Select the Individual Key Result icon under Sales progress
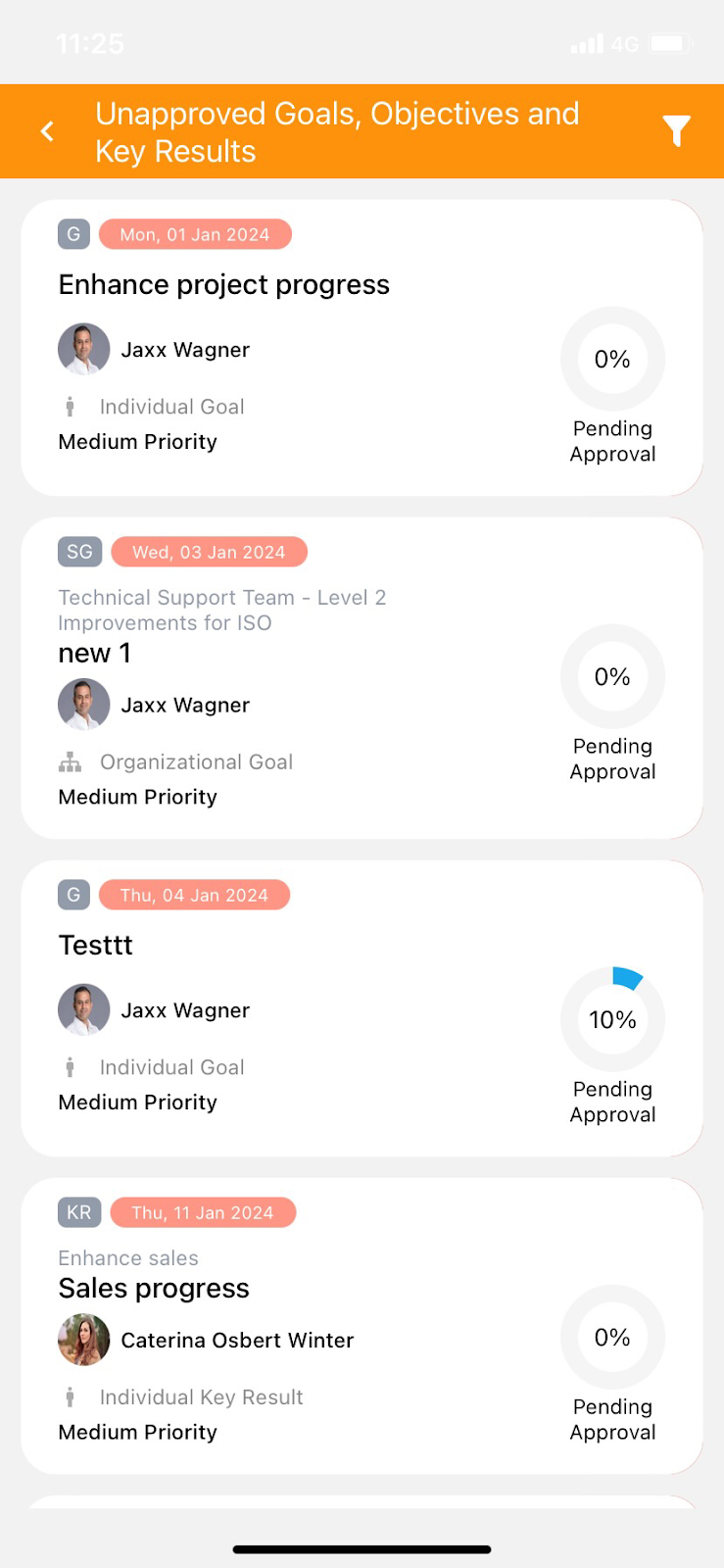The height and width of the screenshot is (1568, 724). (x=70, y=1396)
